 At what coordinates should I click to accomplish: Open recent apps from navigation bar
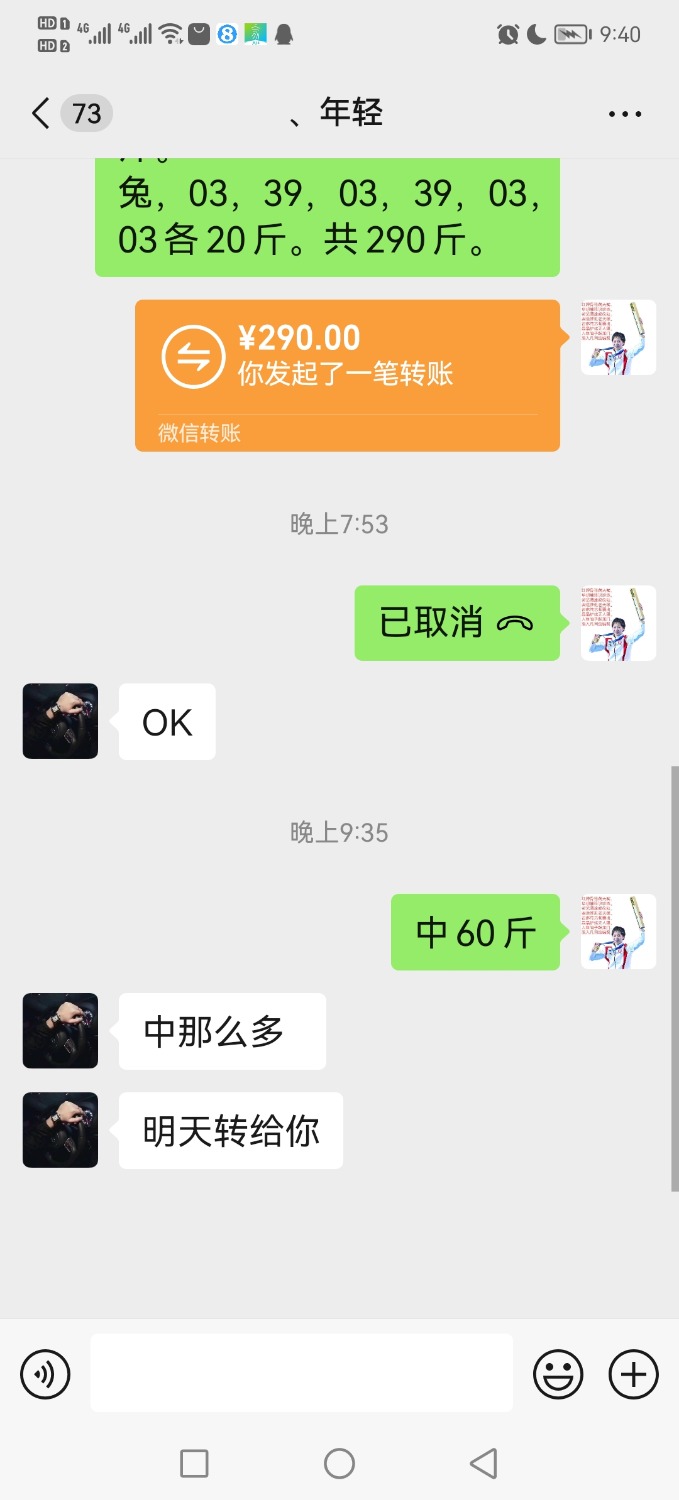[x=194, y=1464]
